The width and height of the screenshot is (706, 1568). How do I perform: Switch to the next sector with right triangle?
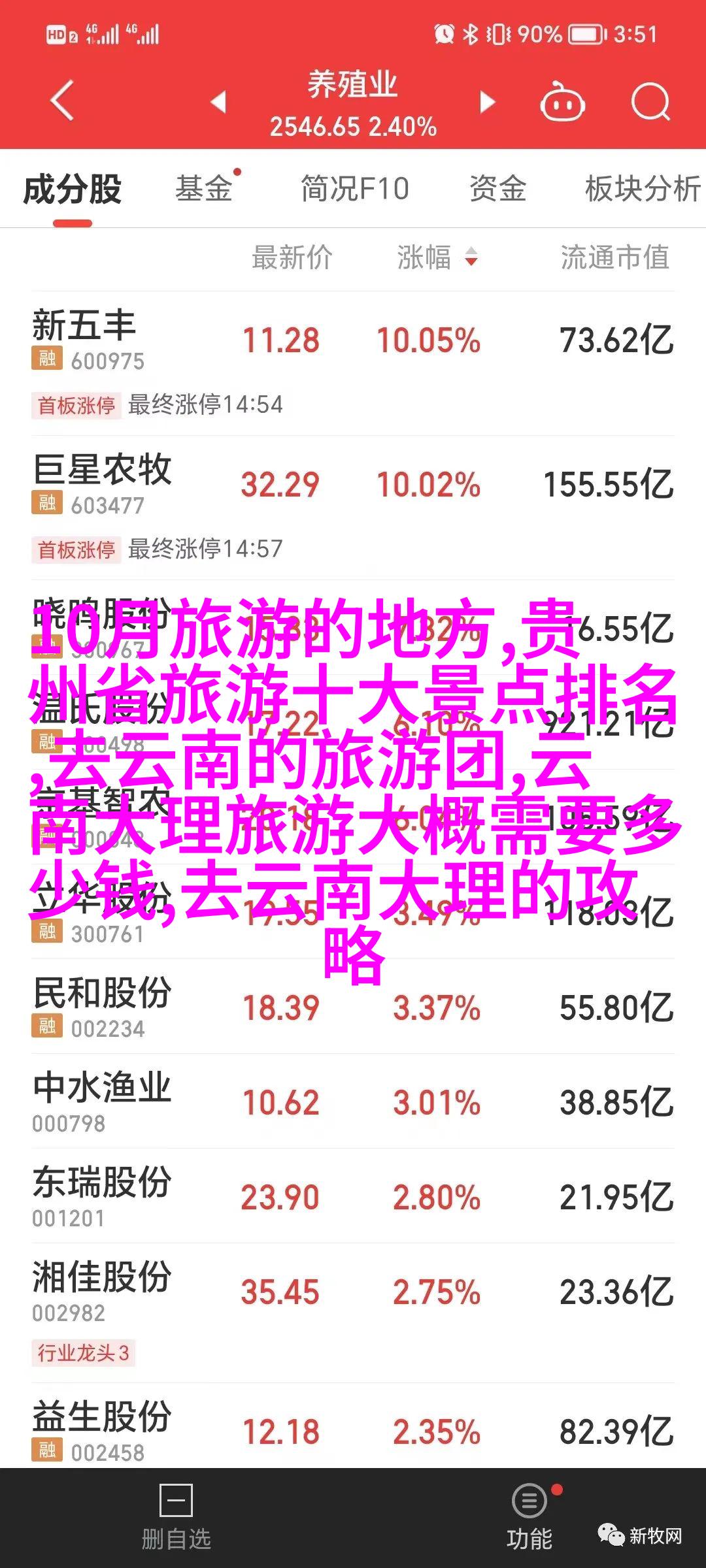click(x=487, y=101)
